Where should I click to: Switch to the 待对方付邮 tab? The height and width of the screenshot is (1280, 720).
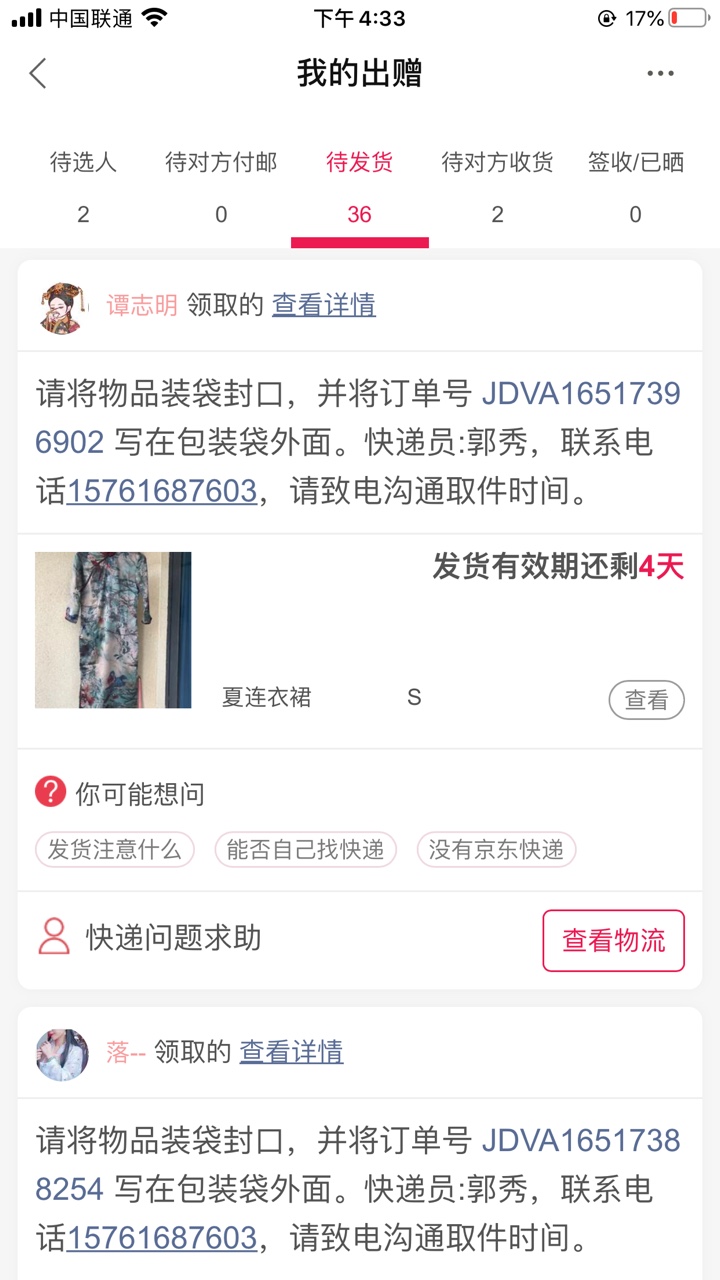coord(221,187)
